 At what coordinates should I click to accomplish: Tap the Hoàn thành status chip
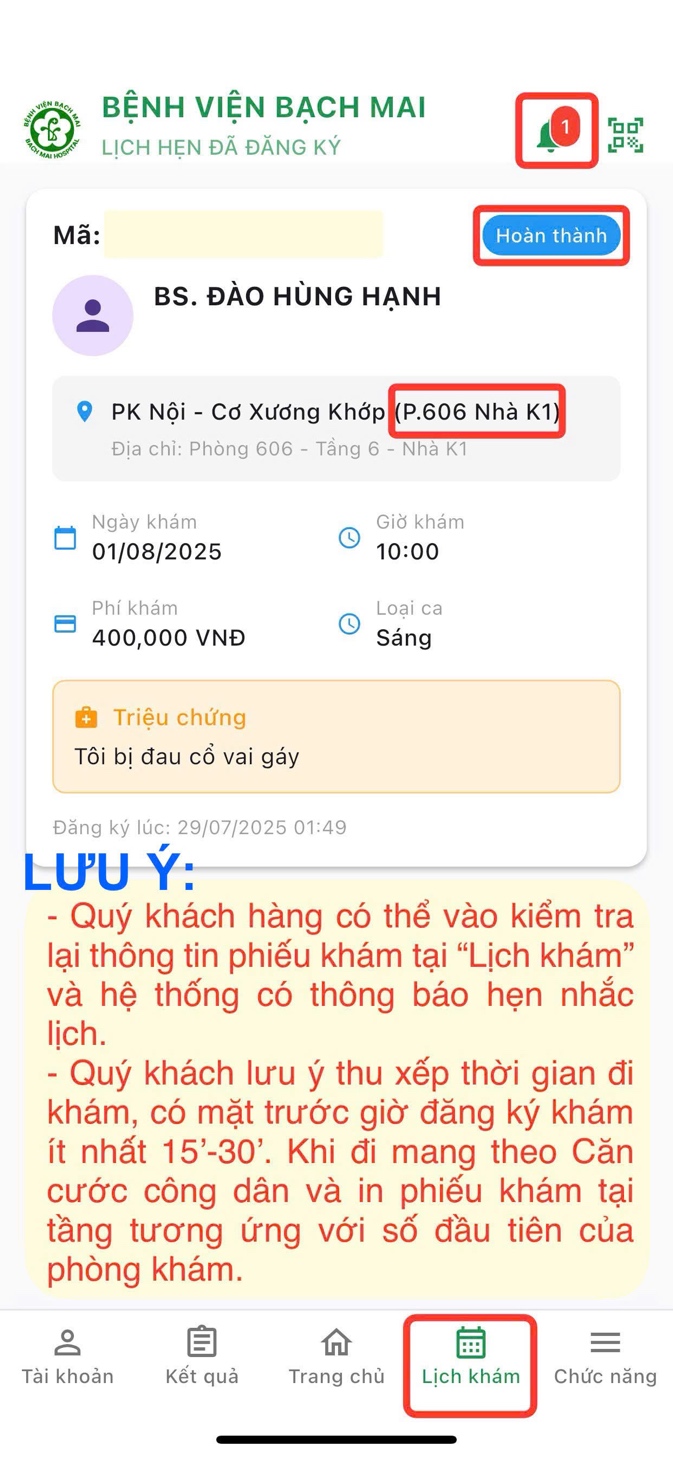pyautogui.click(x=551, y=236)
